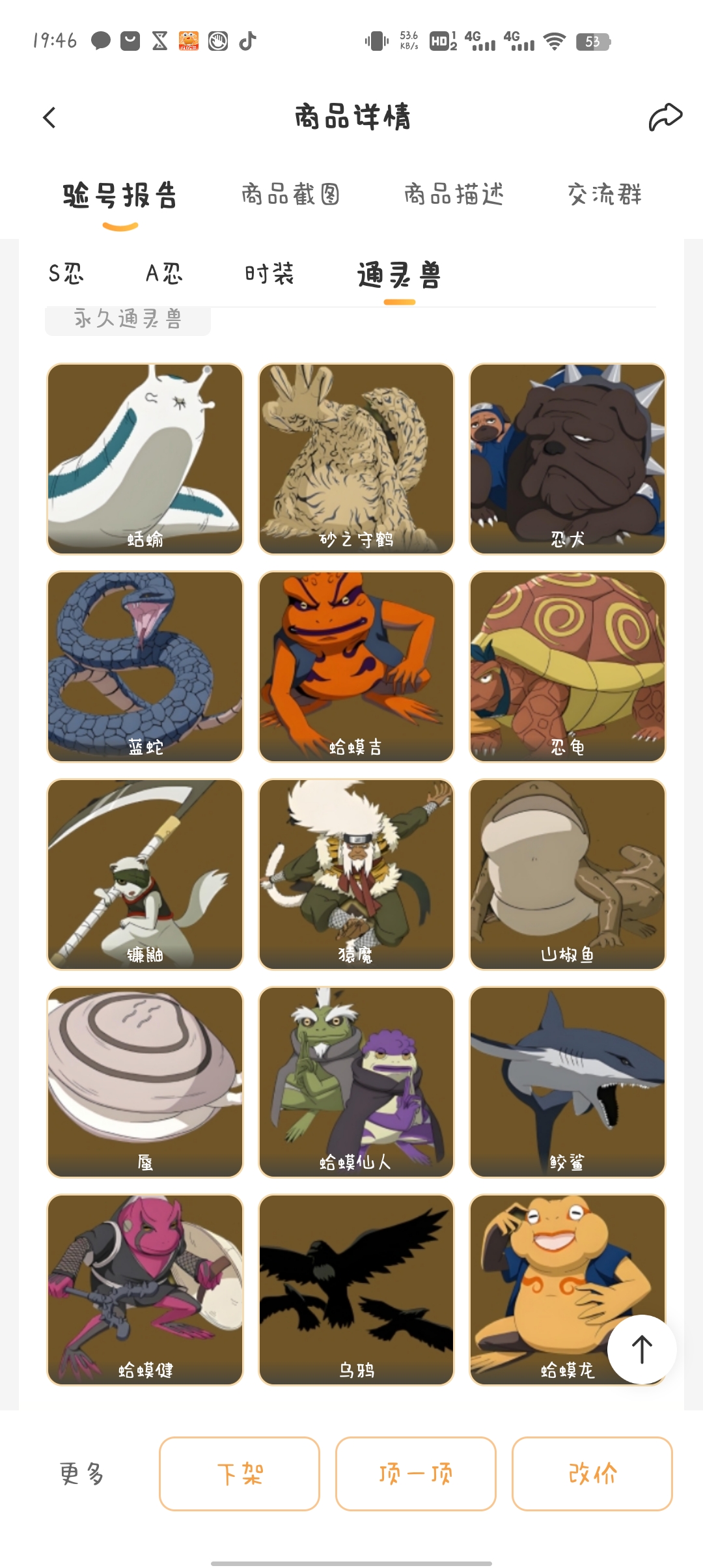
Task: Switch to the 商品截图 tab
Action: tap(290, 195)
